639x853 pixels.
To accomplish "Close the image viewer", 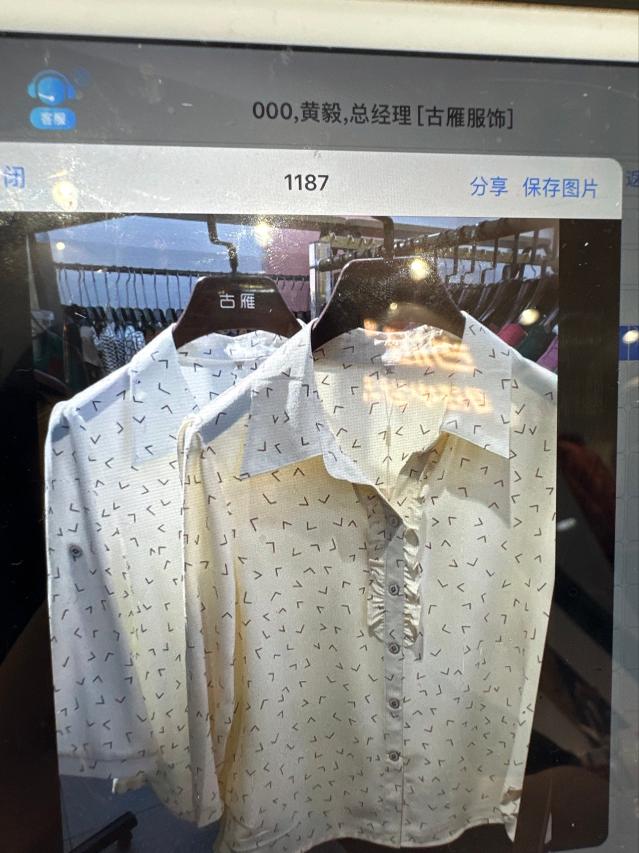I will 13,179.
